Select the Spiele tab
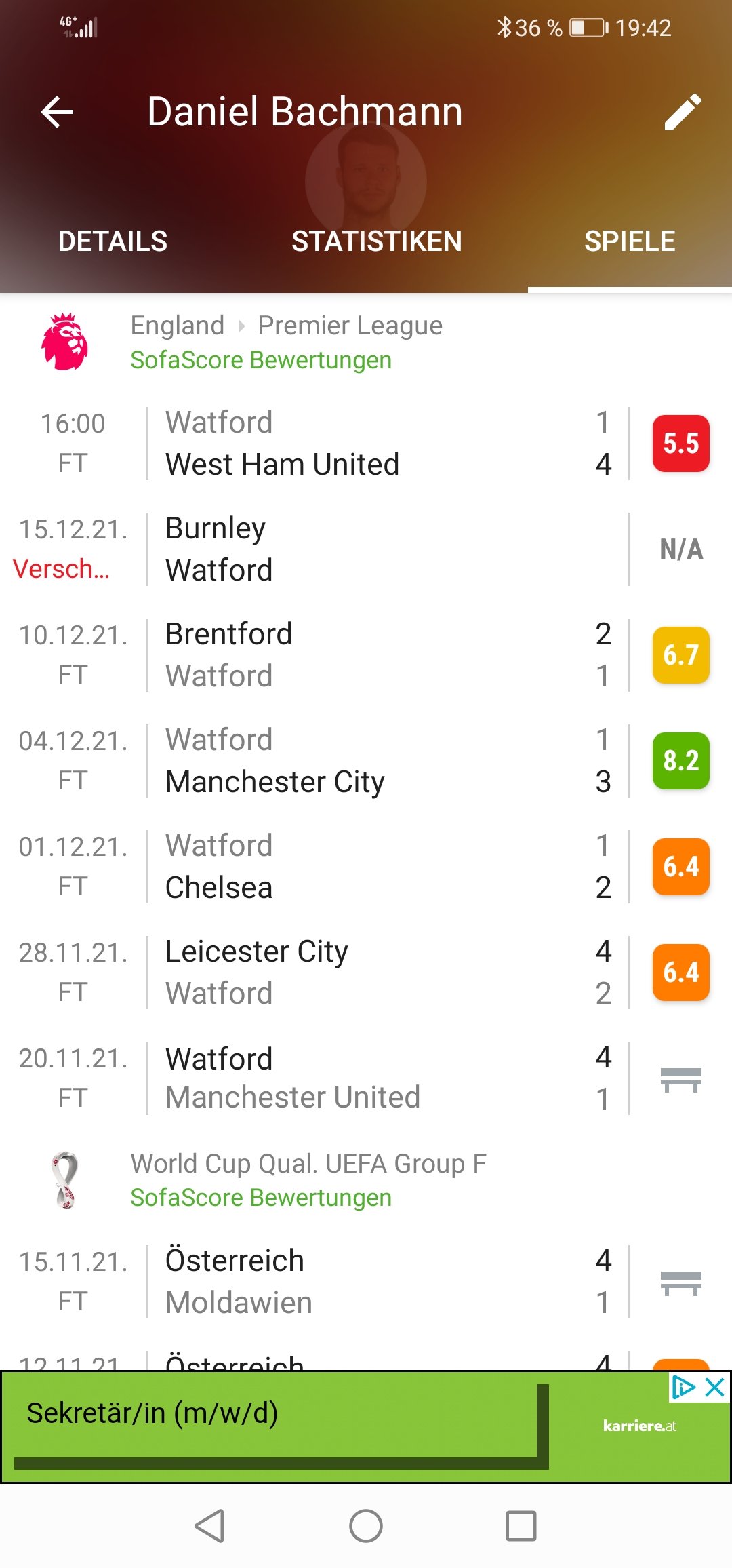The height and width of the screenshot is (1568, 732). [x=630, y=241]
